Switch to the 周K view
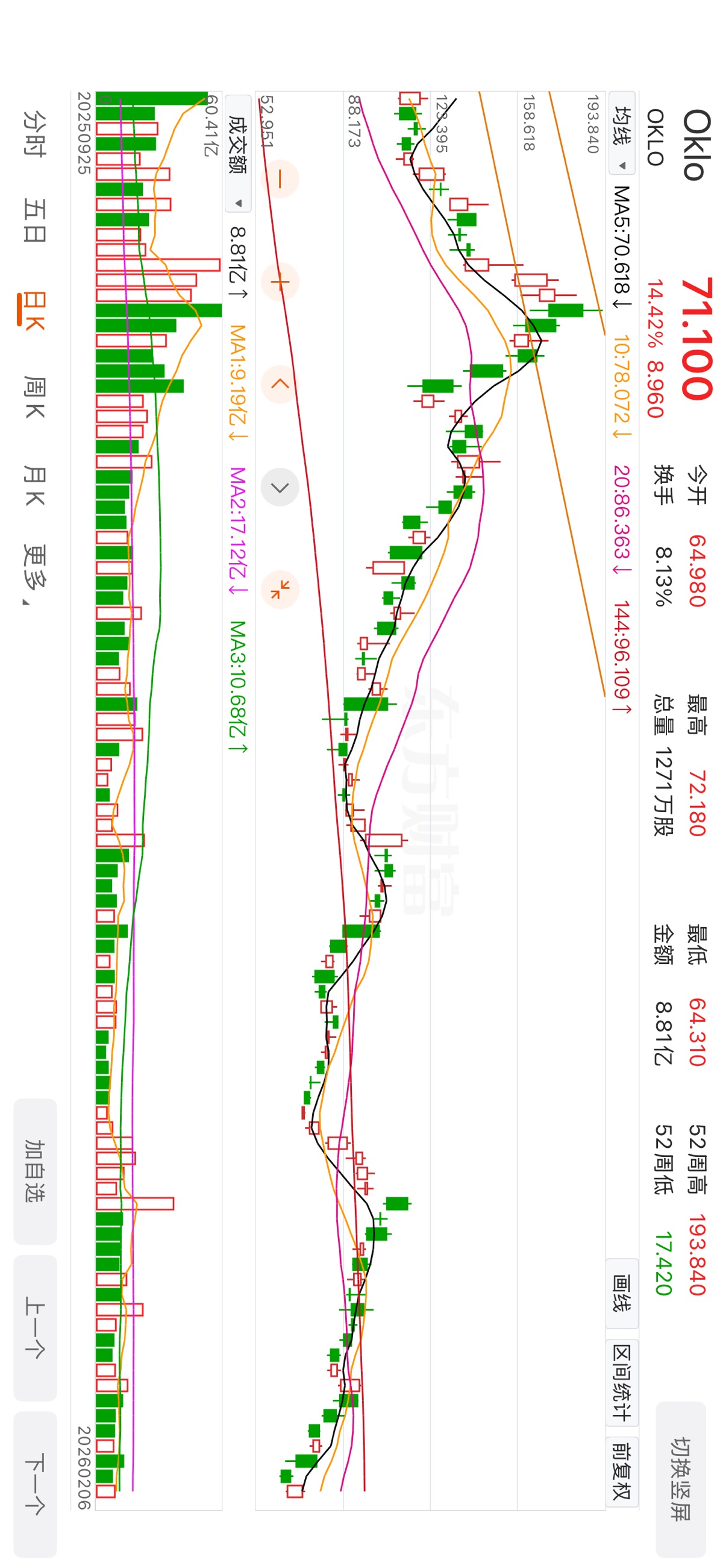This screenshot has height=1568, width=723. (x=34, y=397)
